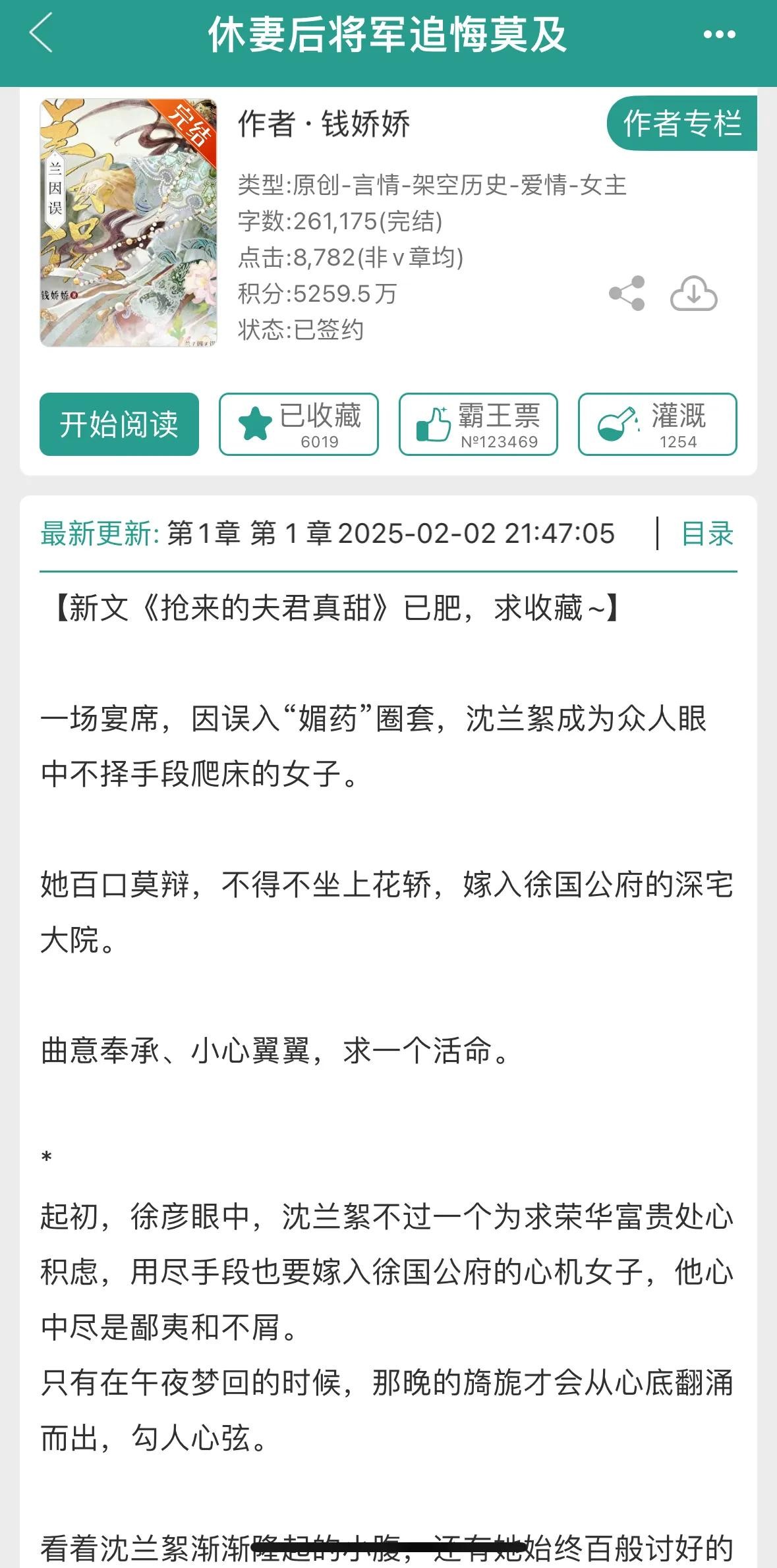Open the three-dot overflow menu
777x1568 pixels.
(x=719, y=34)
